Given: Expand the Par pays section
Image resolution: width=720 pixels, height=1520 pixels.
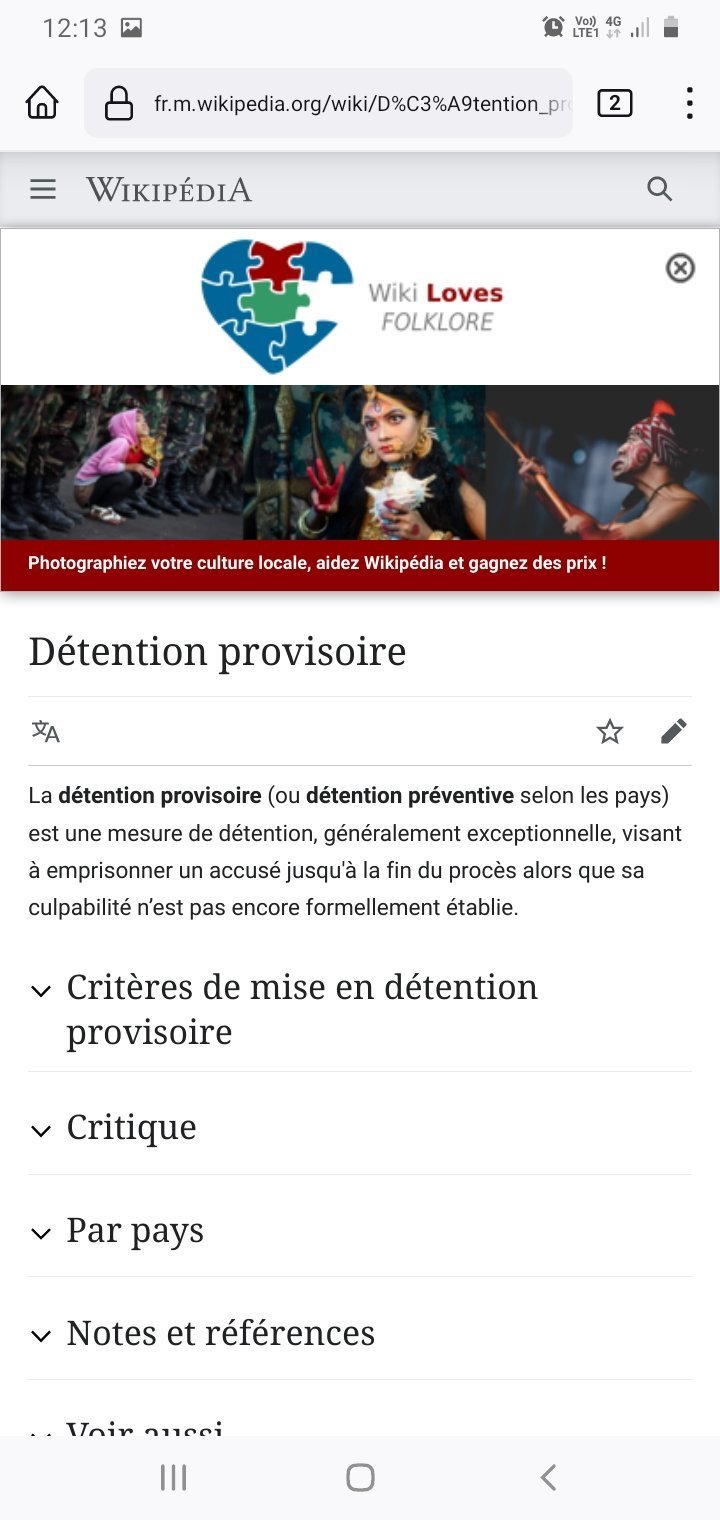Looking at the screenshot, I should pos(360,1231).
